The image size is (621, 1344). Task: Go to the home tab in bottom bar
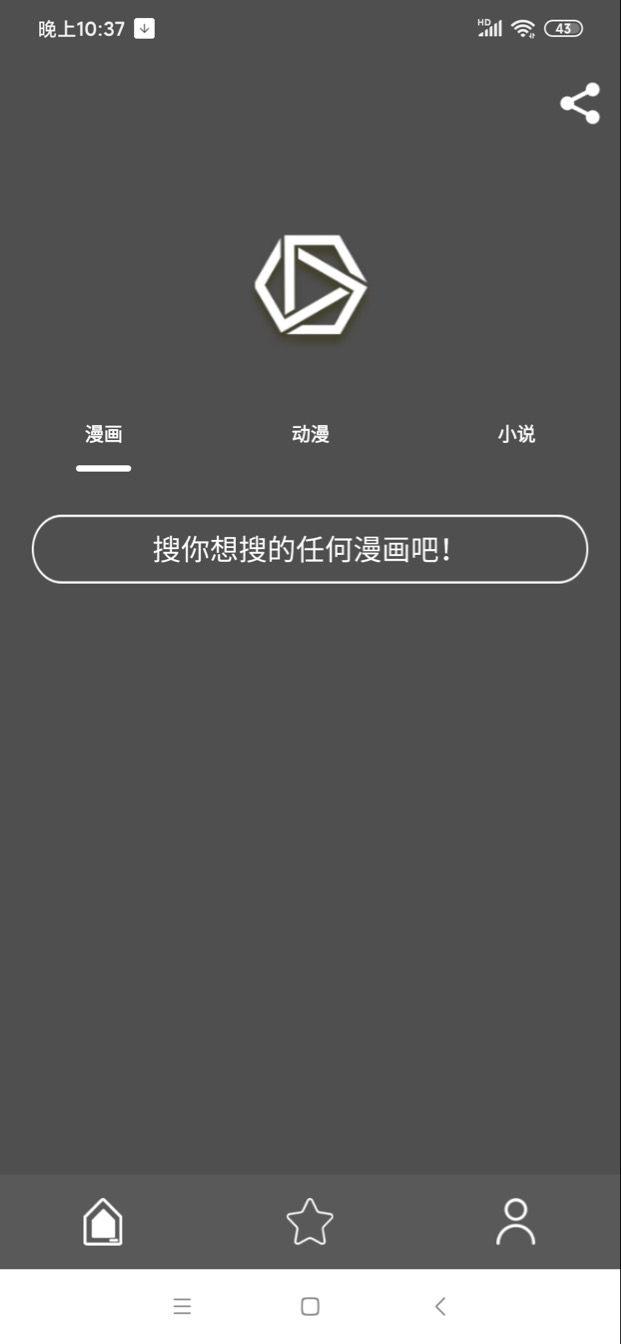click(x=103, y=1222)
